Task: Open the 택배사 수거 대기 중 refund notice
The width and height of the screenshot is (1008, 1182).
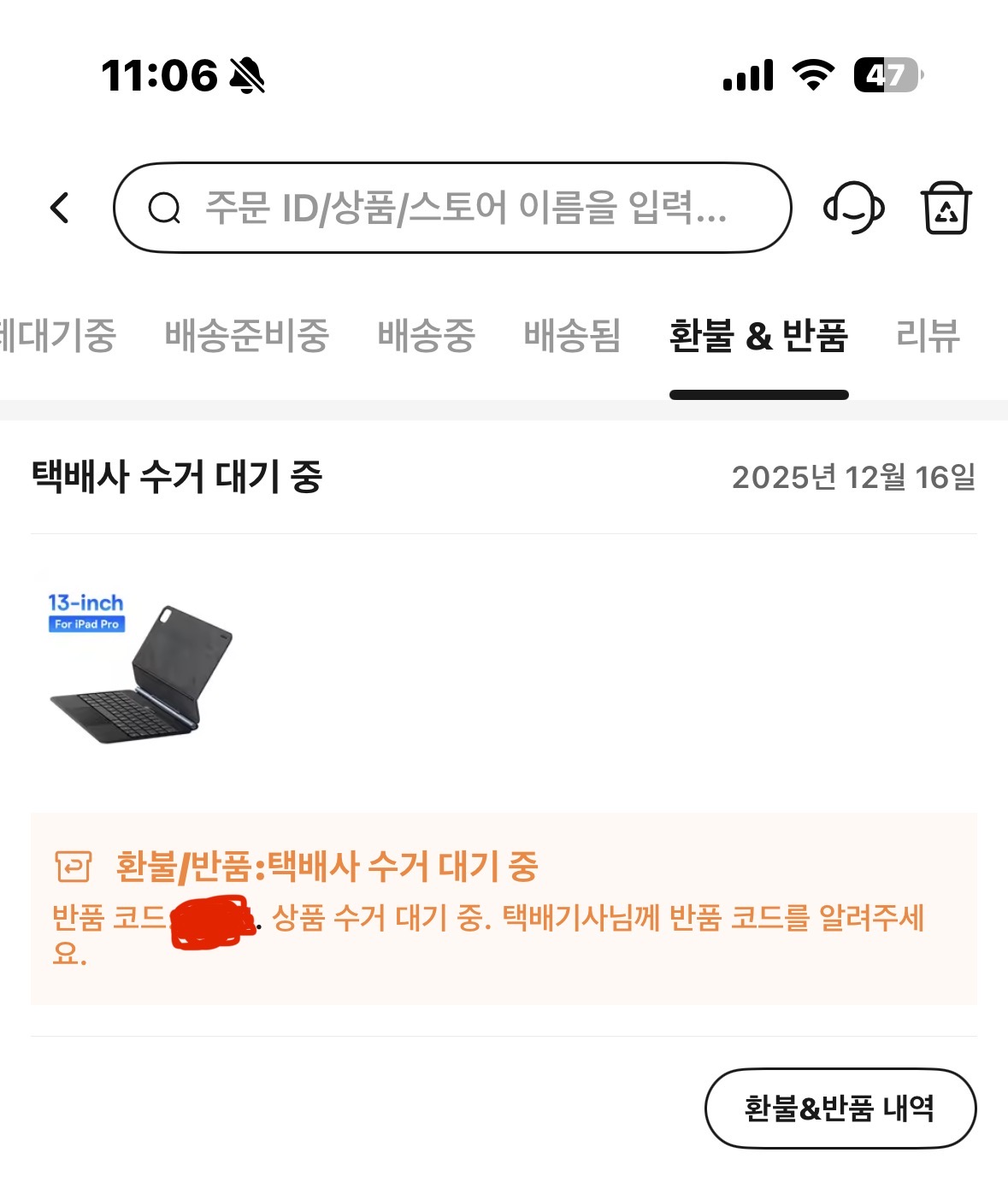Action: [503, 909]
